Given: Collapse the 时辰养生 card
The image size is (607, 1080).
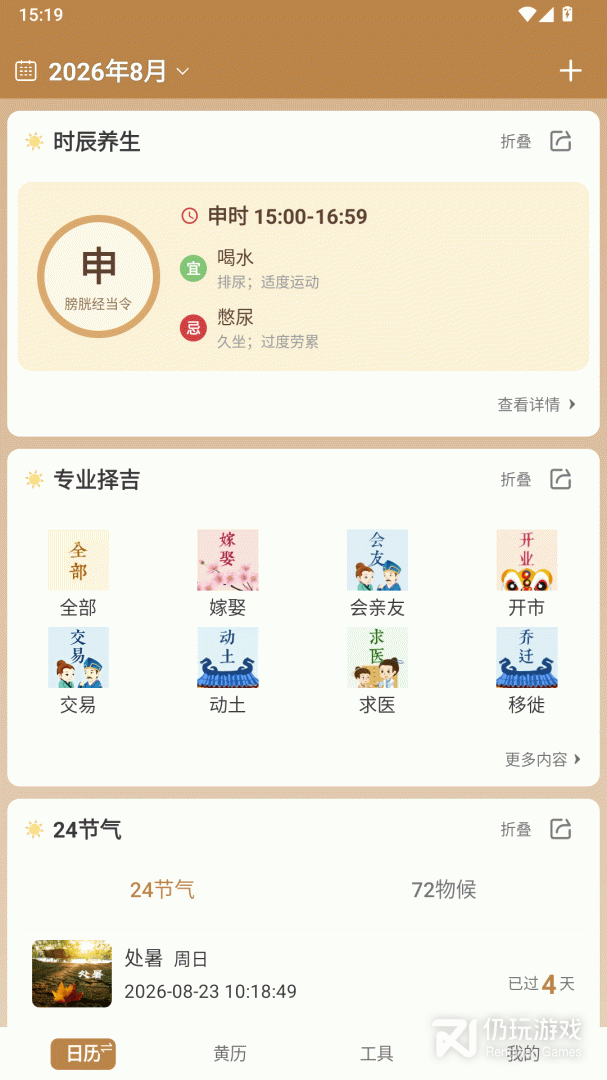Looking at the screenshot, I should click(515, 141).
